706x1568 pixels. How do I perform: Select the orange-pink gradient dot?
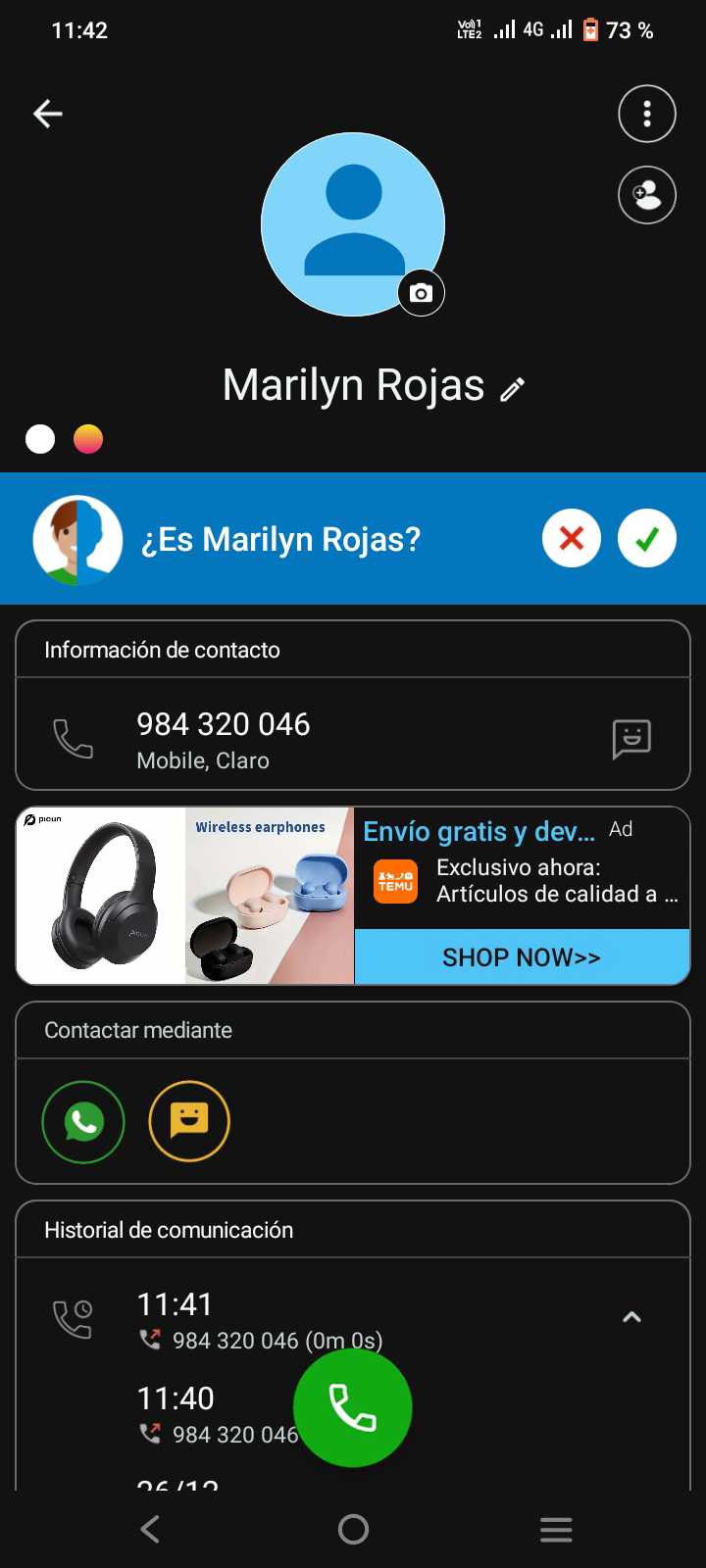[88, 439]
